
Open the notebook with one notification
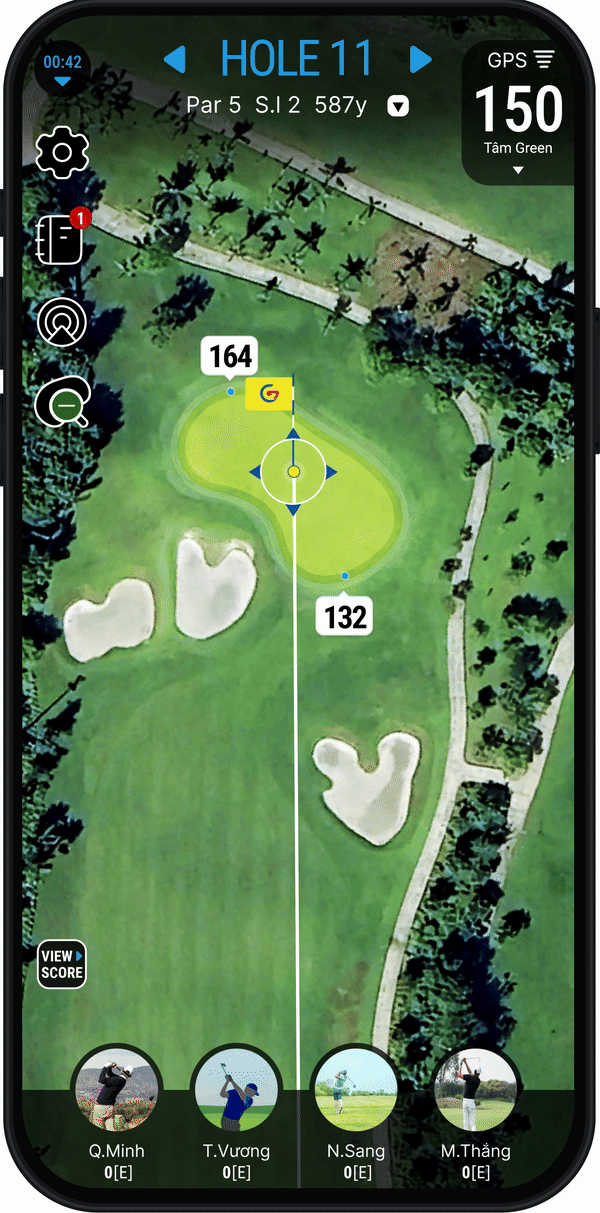pos(62,238)
